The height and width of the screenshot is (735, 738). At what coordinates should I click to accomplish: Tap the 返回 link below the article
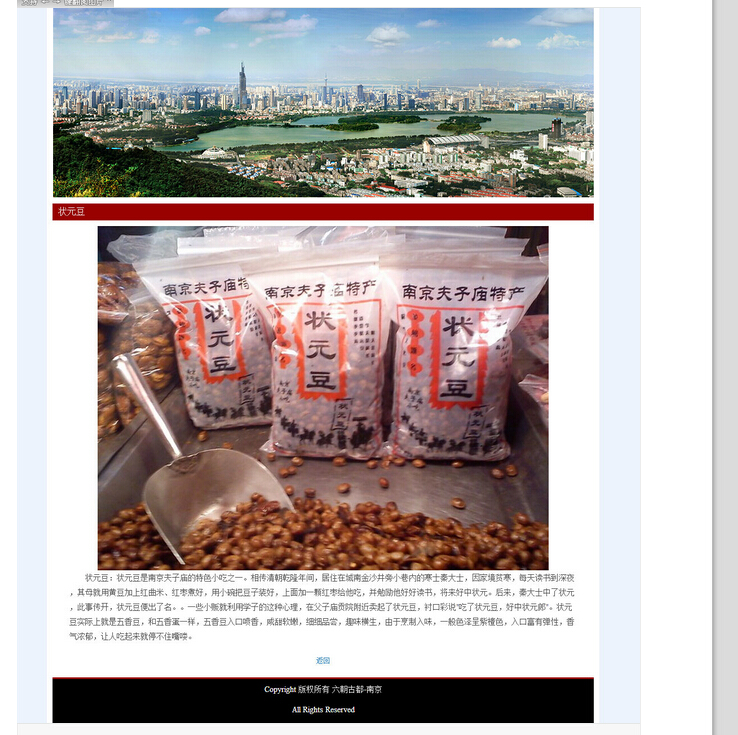[x=323, y=661]
